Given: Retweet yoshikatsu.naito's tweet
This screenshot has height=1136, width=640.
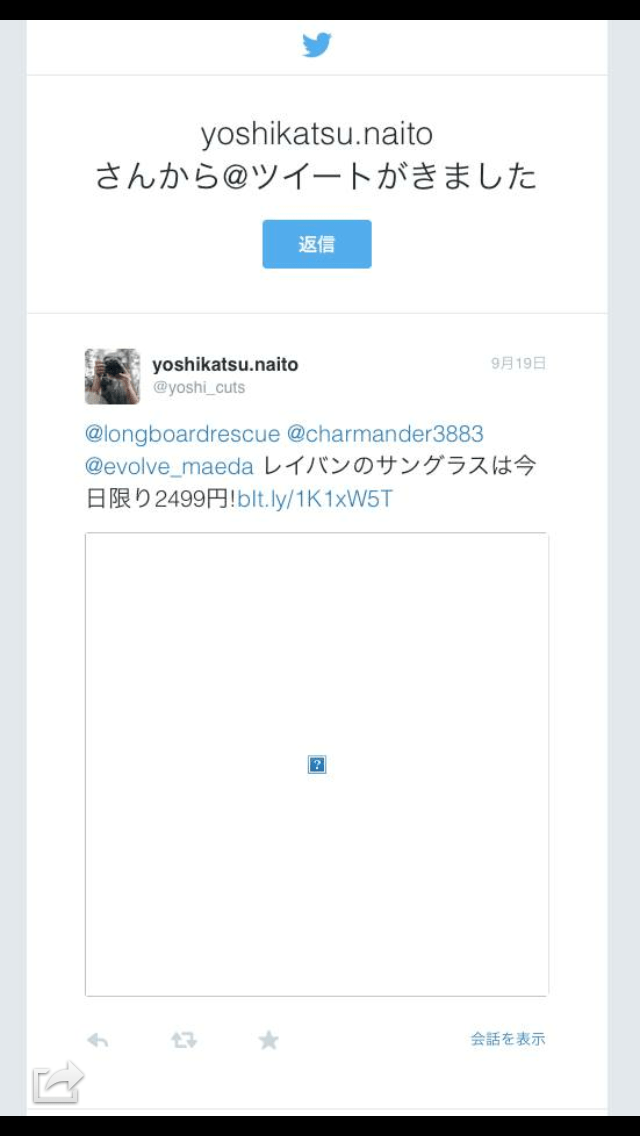Looking at the screenshot, I should 183,1040.
